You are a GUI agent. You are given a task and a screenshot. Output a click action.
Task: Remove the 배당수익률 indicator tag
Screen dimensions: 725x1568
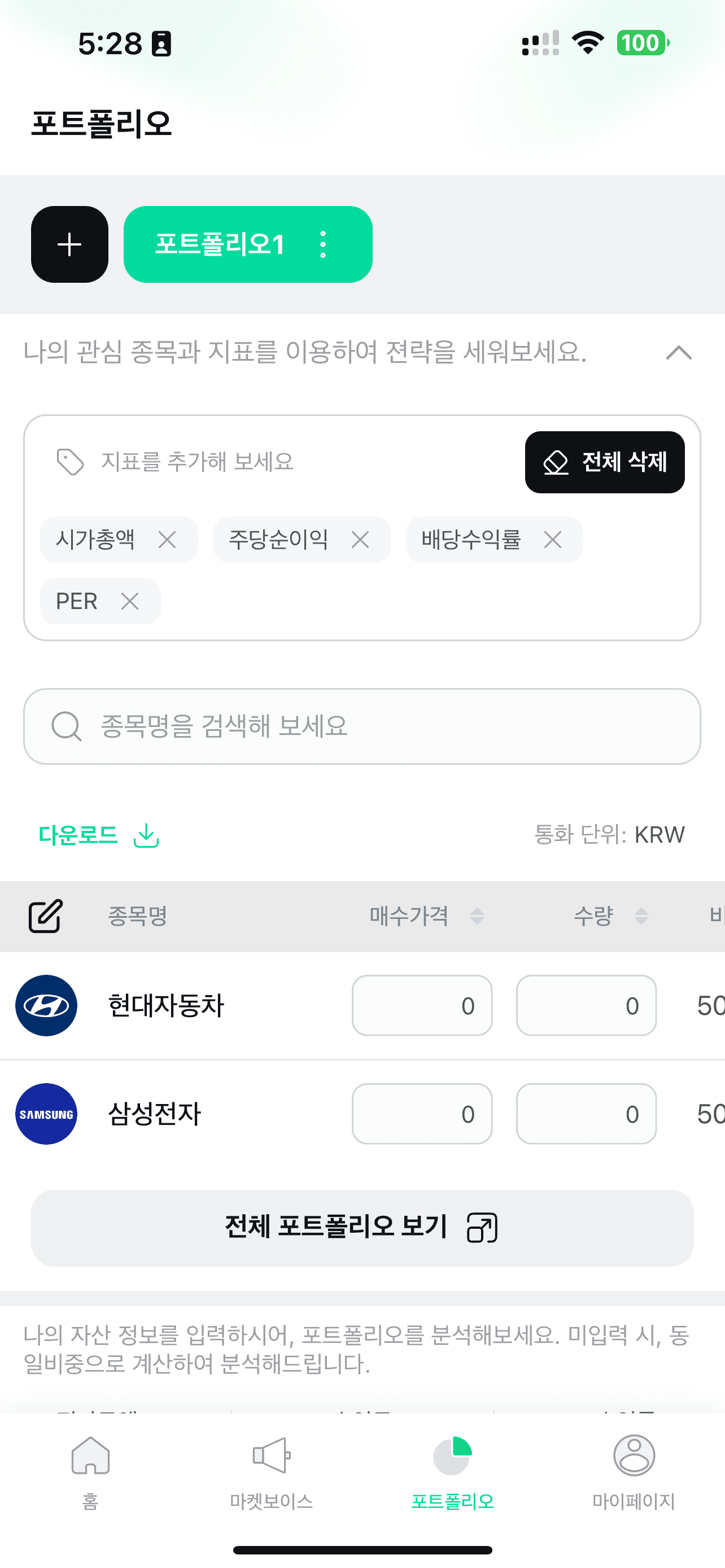(x=553, y=539)
